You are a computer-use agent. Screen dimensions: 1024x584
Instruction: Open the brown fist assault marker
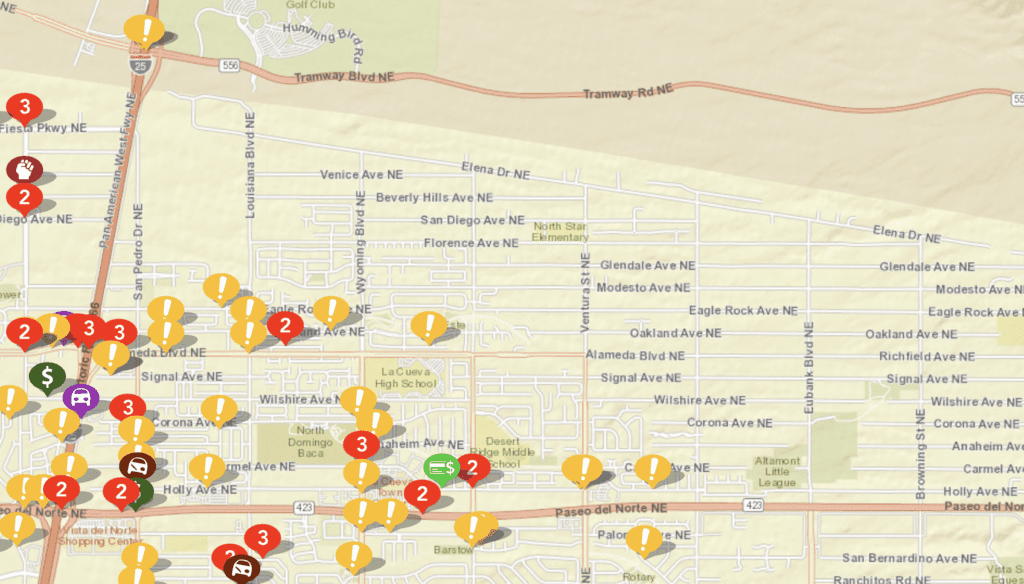point(24,168)
